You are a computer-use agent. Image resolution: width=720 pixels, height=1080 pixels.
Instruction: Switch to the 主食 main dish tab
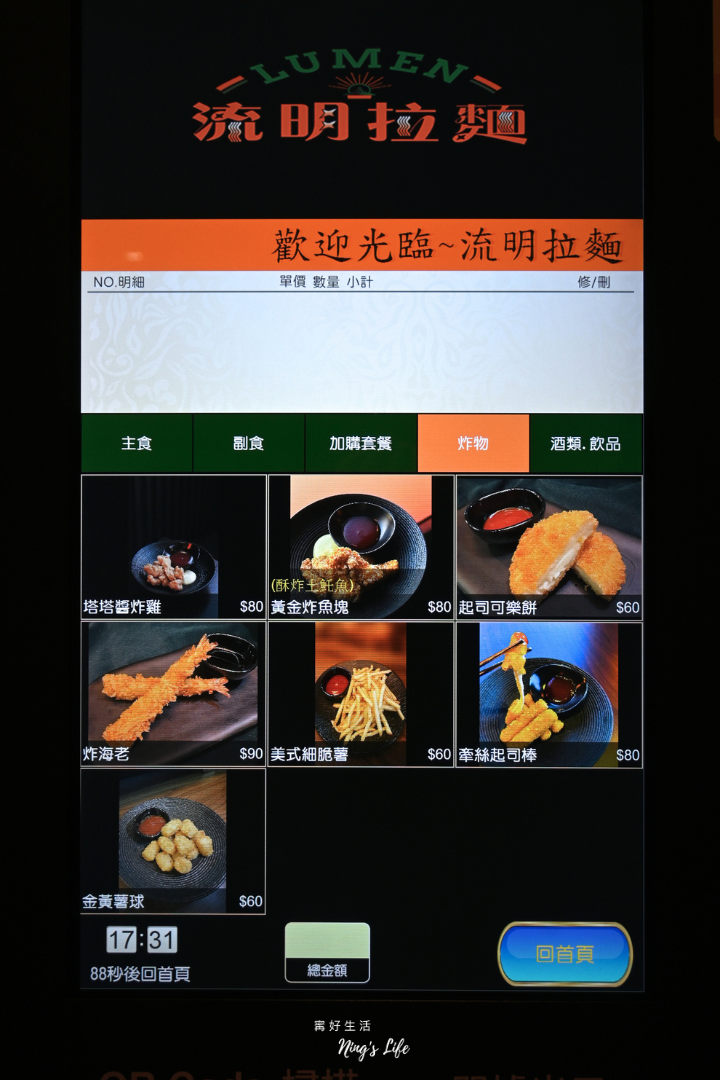tap(136, 442)
